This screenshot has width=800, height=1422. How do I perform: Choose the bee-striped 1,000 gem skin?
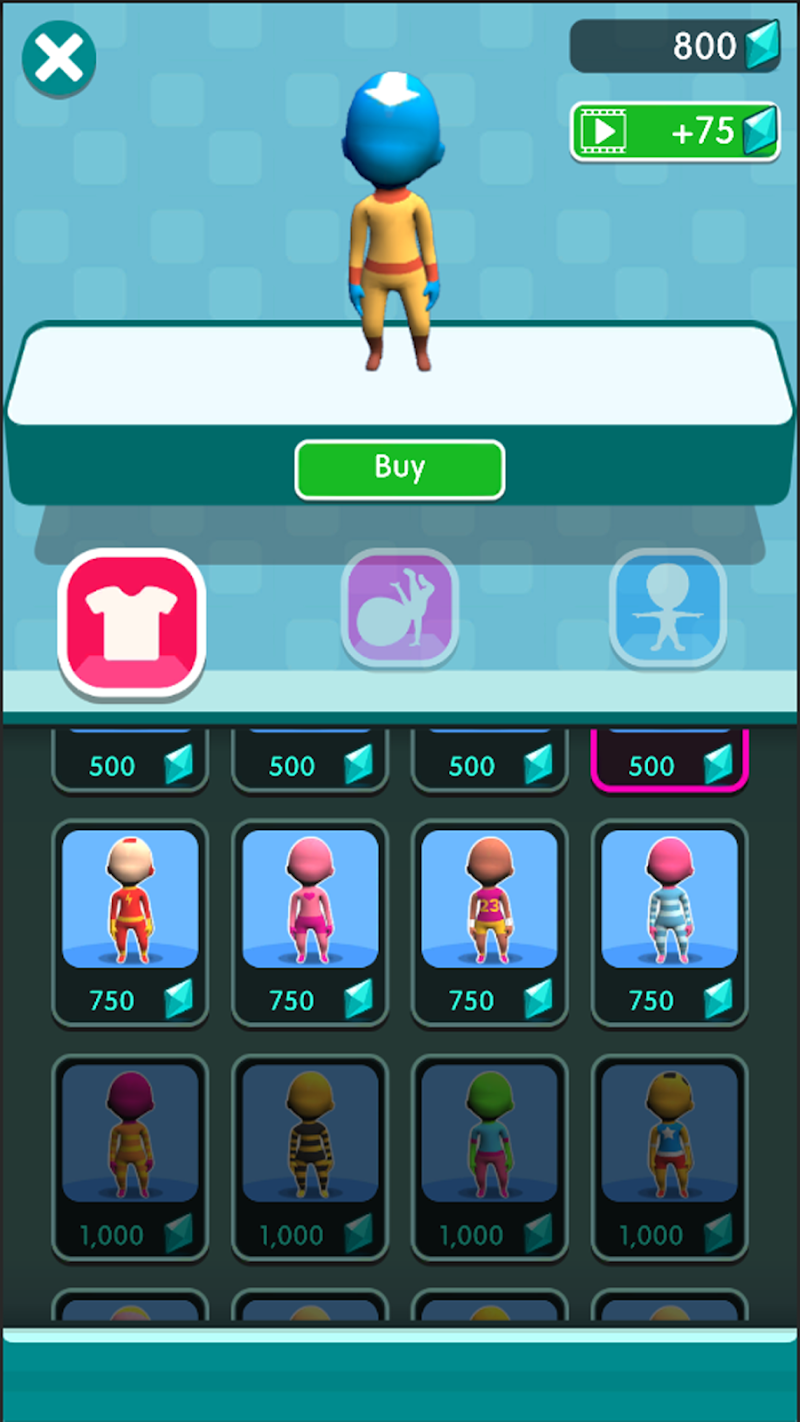310,1155
